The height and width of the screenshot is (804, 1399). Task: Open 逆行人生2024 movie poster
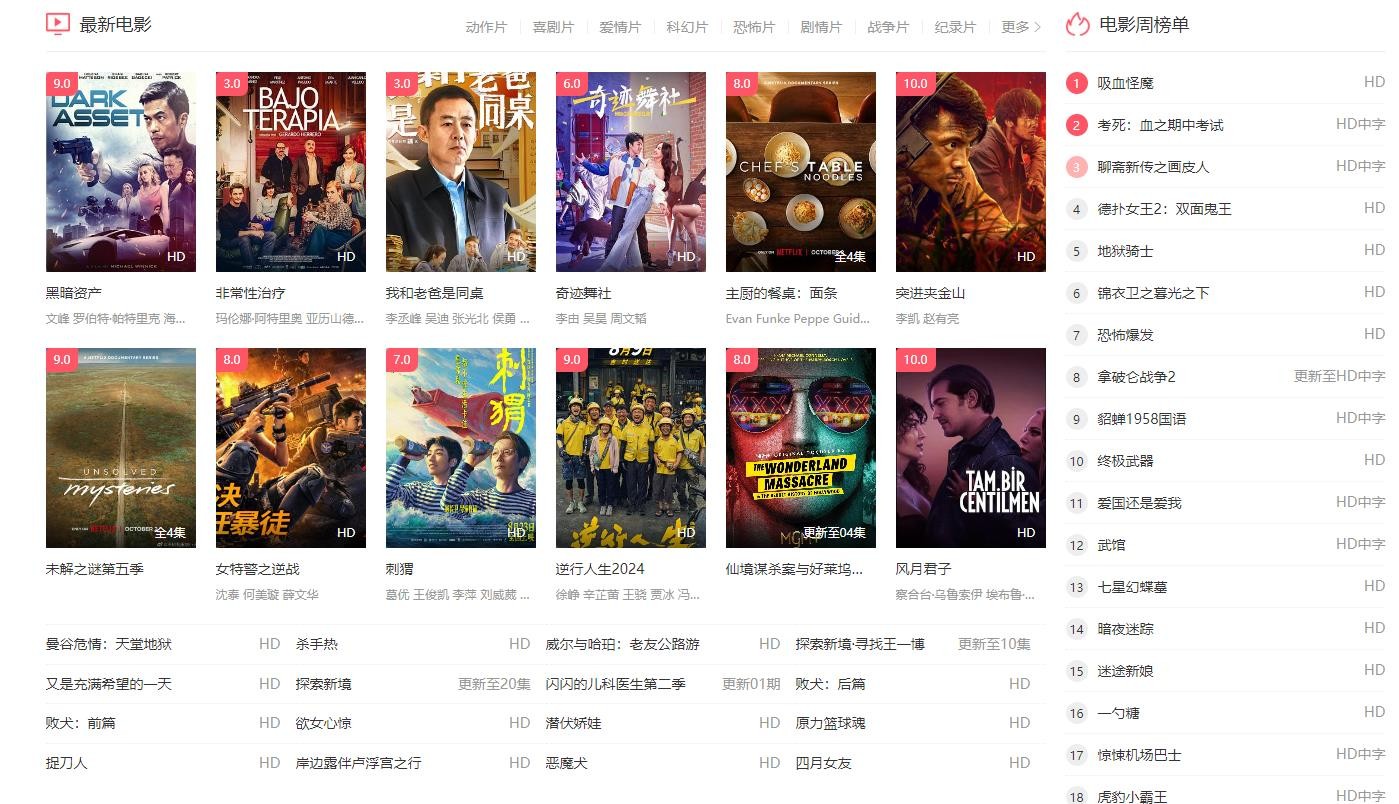(x=631, y=447)
